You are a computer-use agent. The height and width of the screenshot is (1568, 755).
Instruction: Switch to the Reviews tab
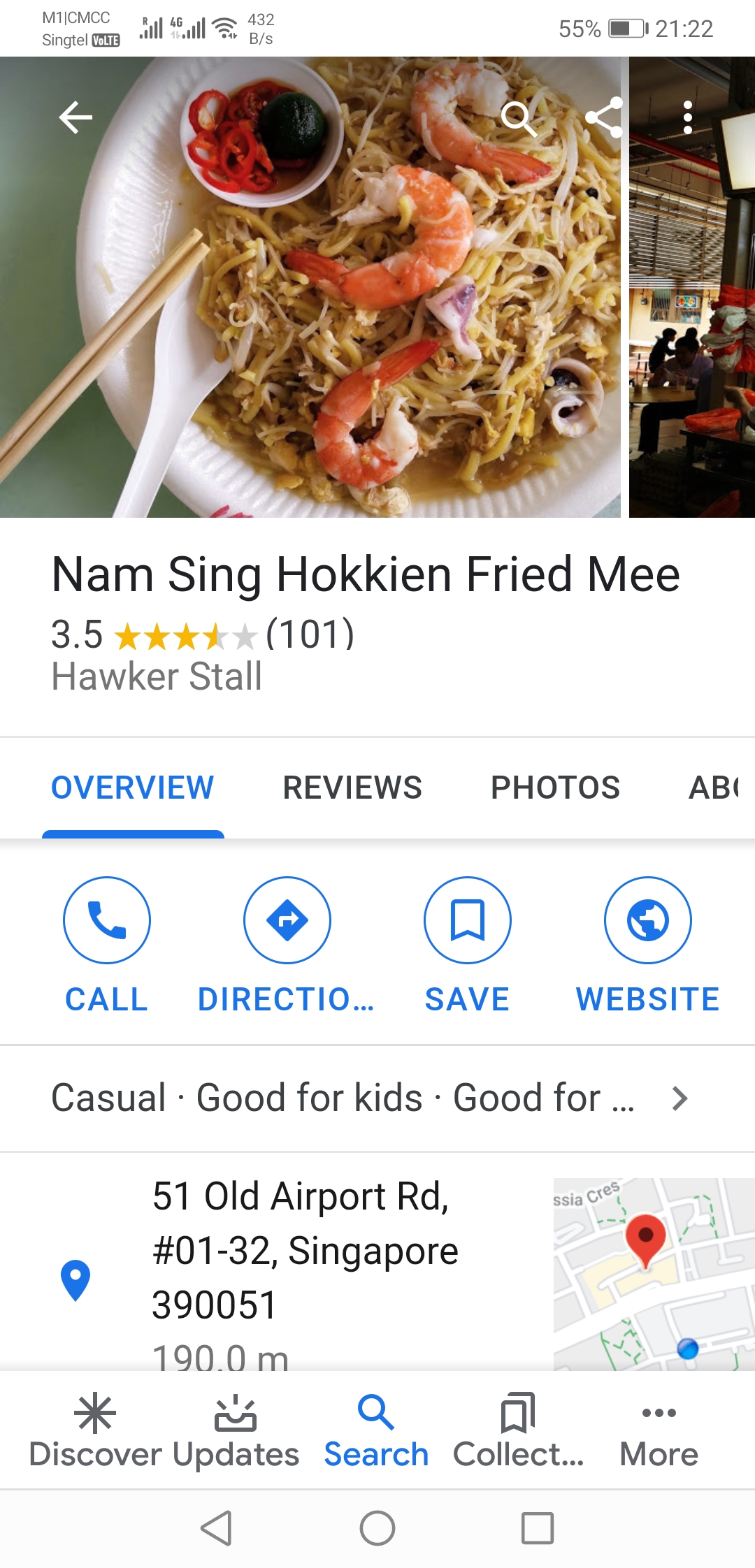pyautogui.click(x=352, y=787)
